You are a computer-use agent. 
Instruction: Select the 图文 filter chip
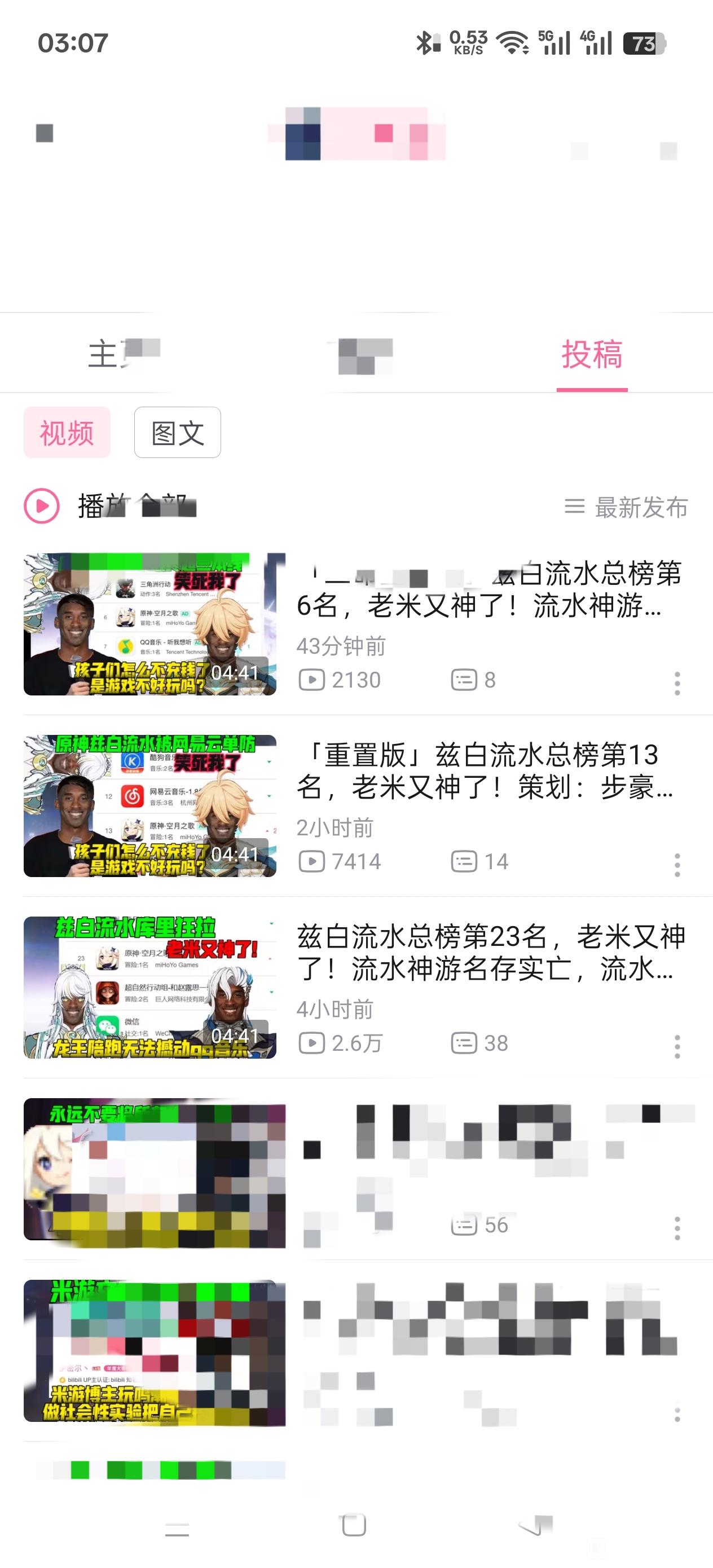coord(177,433)
